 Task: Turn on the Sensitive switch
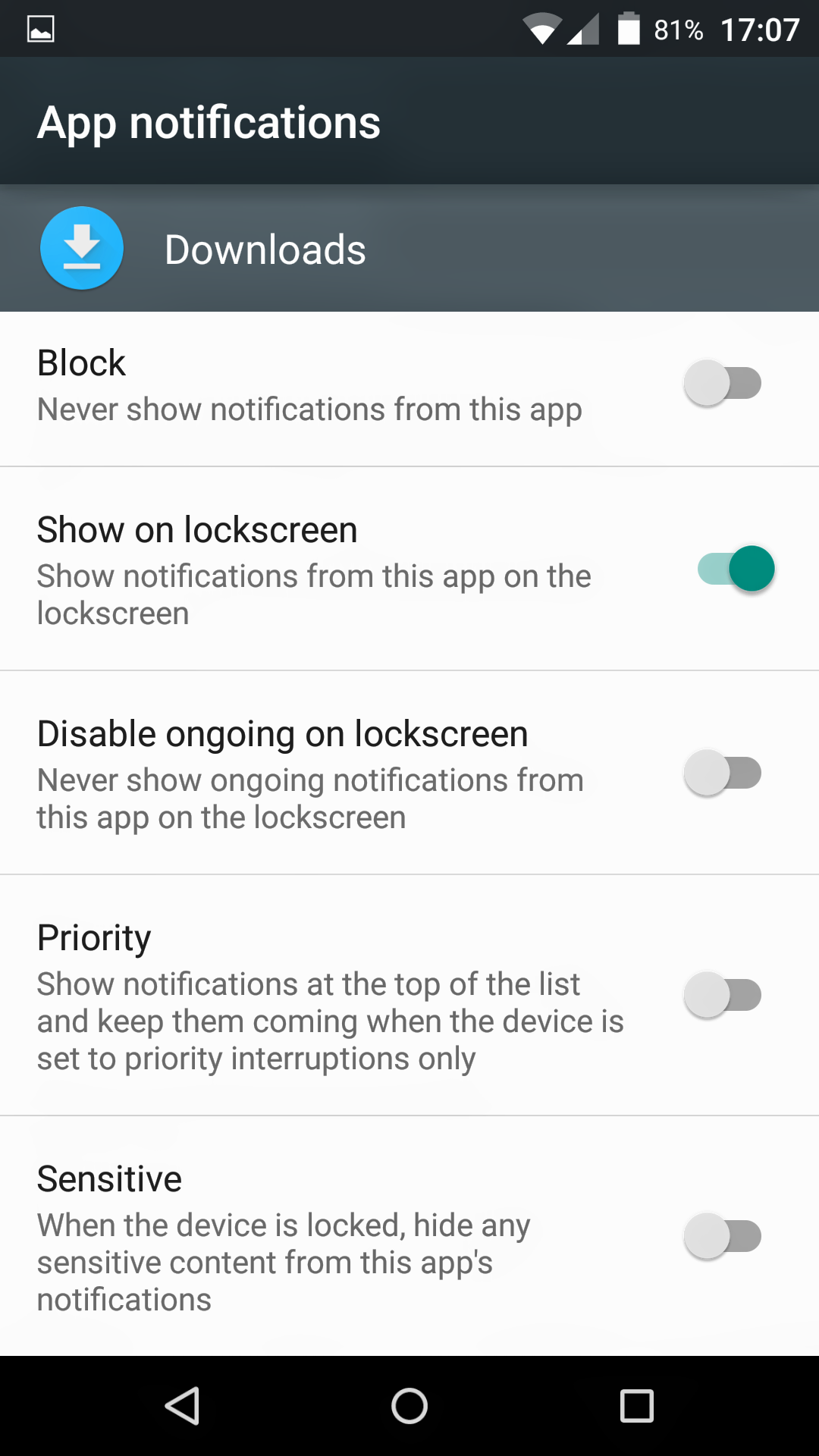point(723,1236)
